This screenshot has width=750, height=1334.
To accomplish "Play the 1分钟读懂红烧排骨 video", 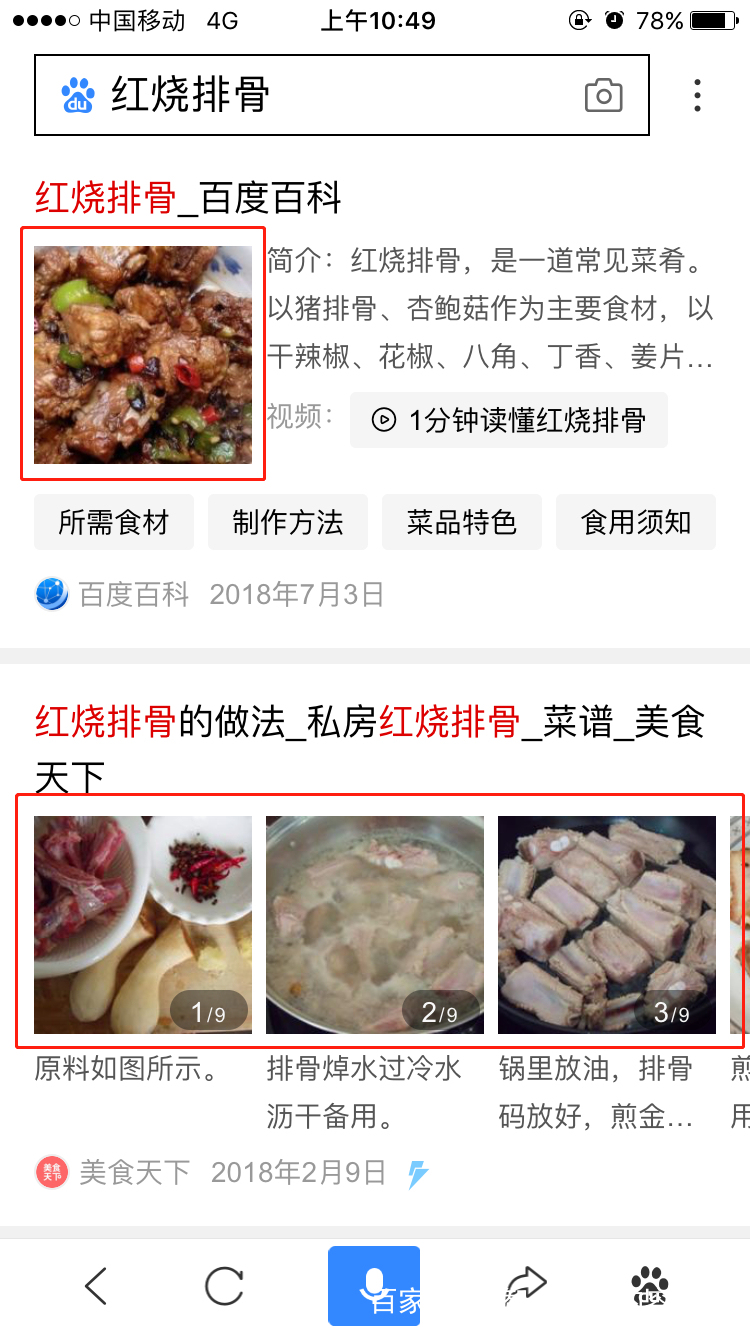I will tap(508, 420).
